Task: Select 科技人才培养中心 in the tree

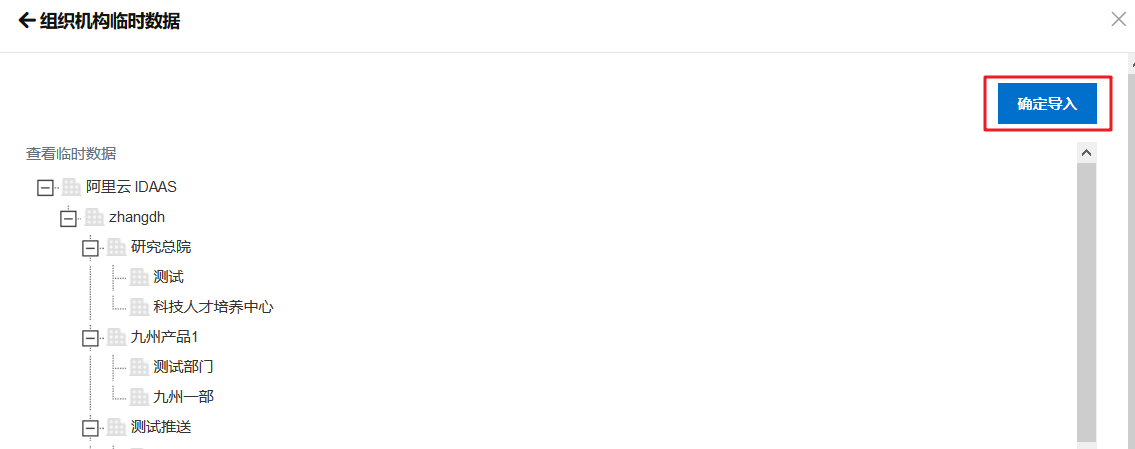Action: pyautogui.click(x=213, y=307)
